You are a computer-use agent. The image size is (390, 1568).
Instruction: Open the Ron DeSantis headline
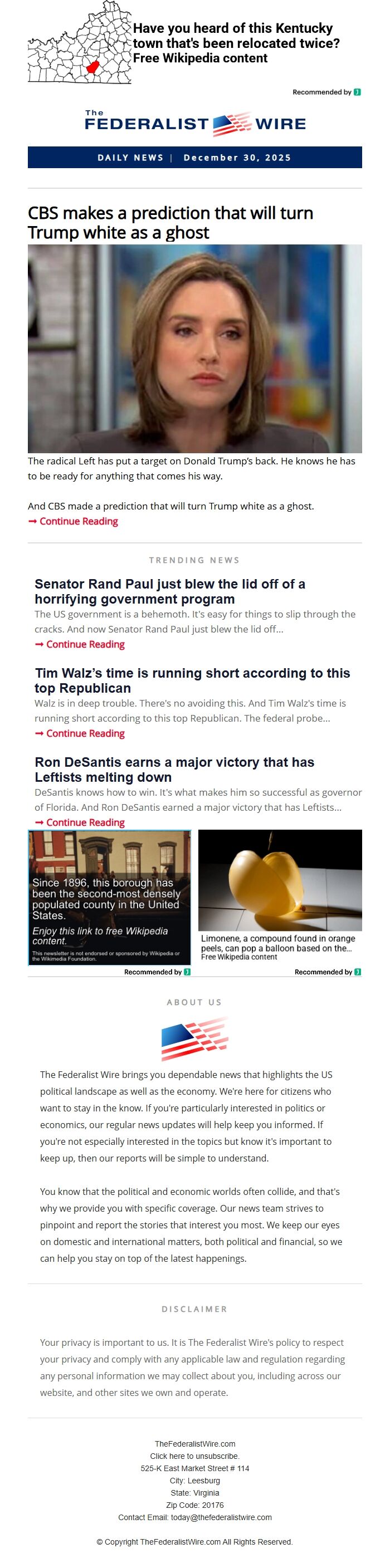pos(174,770)
